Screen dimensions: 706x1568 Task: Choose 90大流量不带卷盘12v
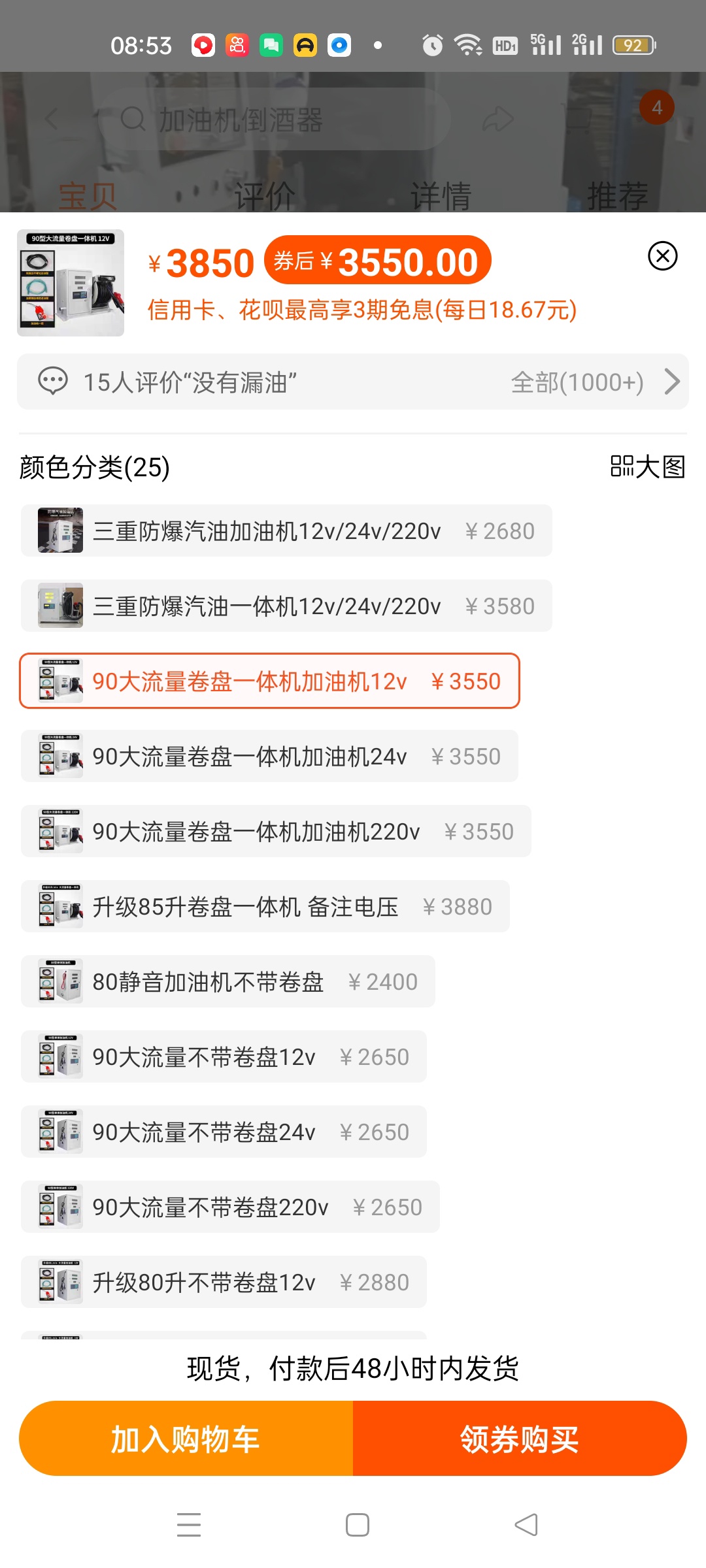click(x=224, y=1057)
